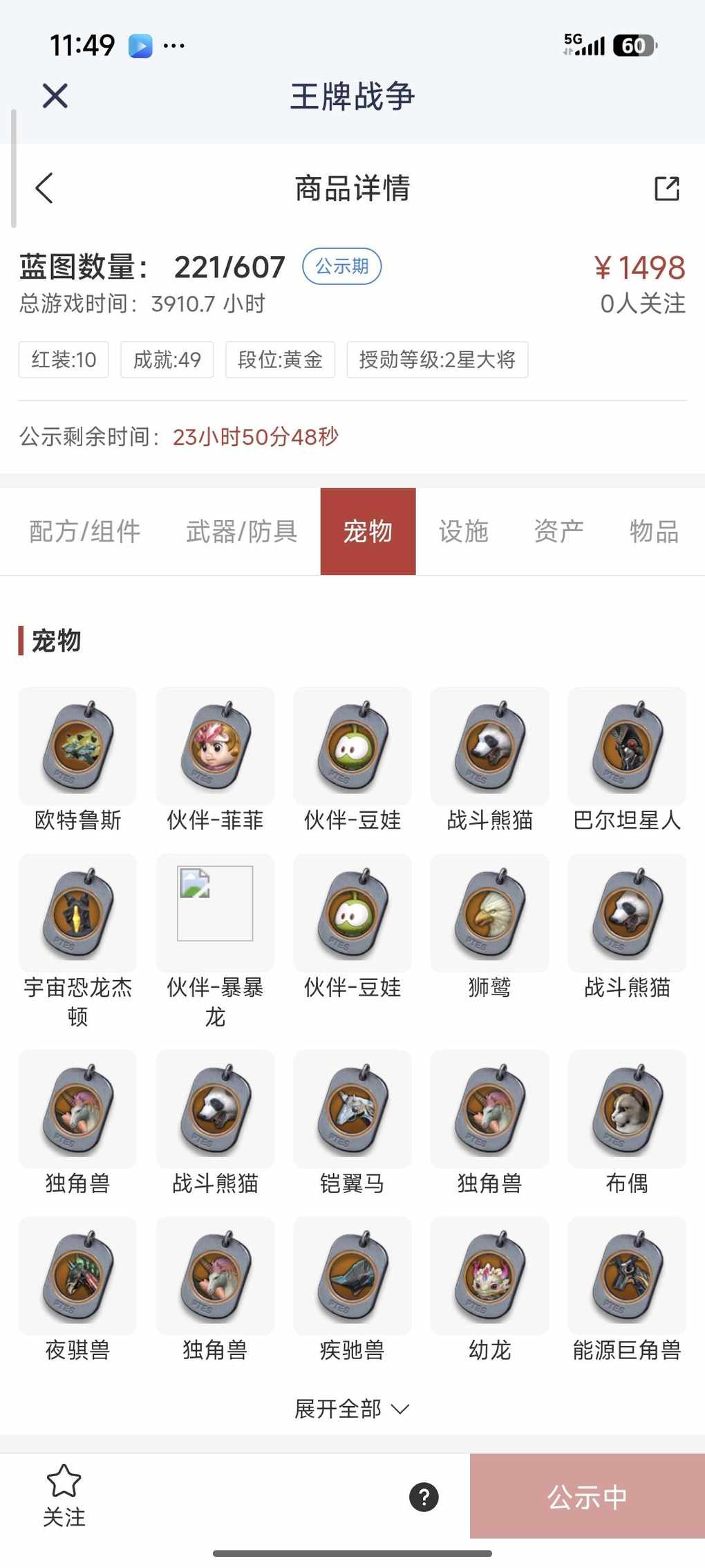
Task: Go back from 商品详情
Action: pos(44,188)
